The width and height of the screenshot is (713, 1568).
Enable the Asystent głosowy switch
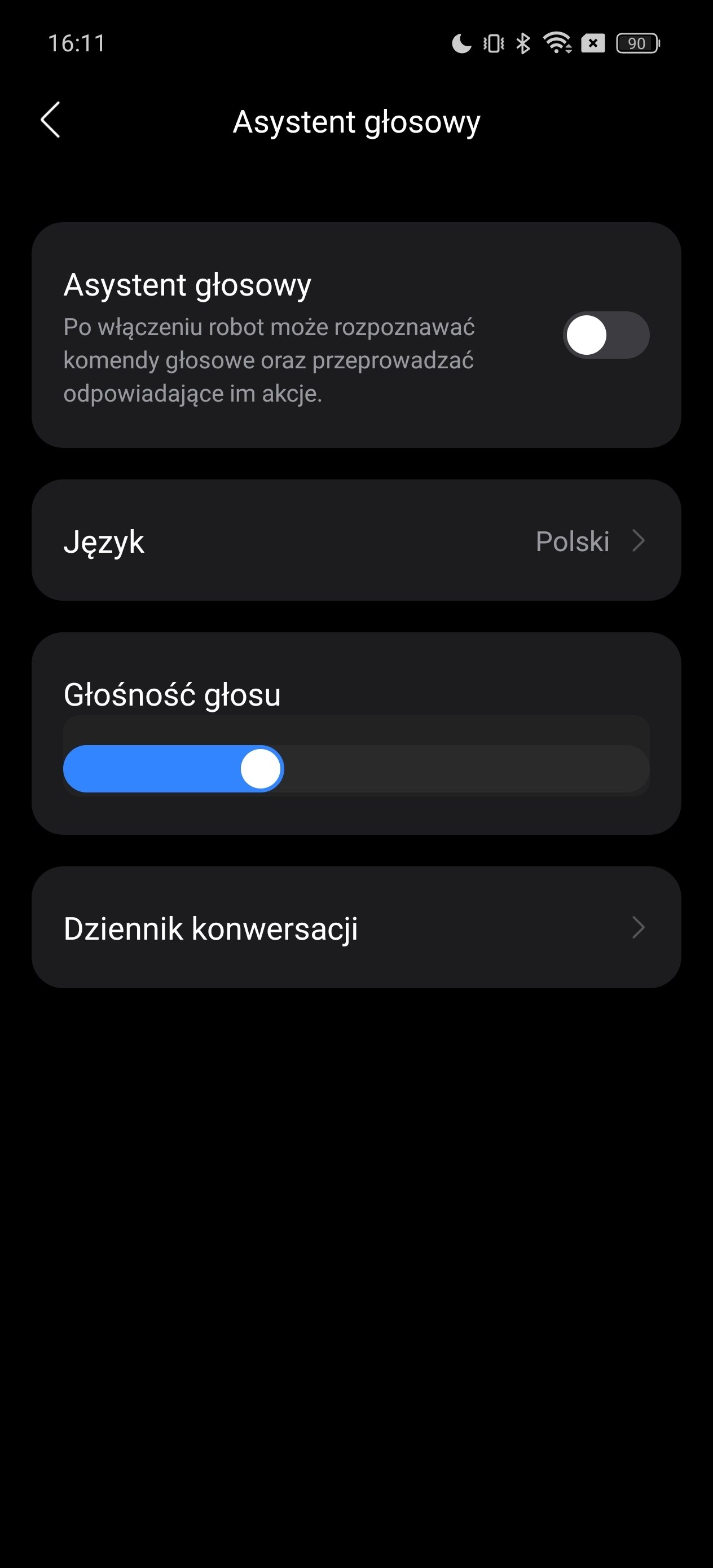(x=606, y=335)
